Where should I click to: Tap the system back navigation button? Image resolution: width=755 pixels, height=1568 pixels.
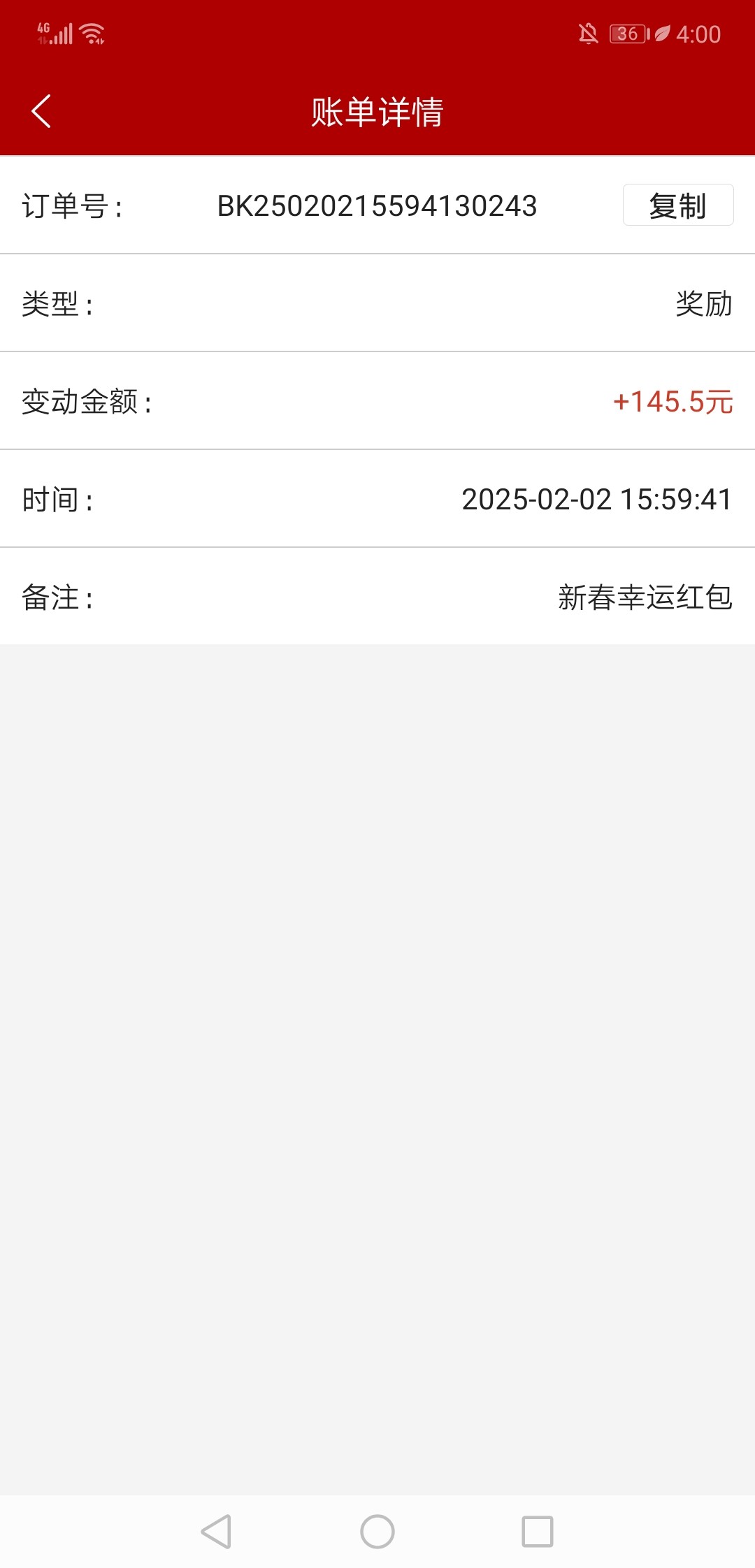coord(216,1532)
